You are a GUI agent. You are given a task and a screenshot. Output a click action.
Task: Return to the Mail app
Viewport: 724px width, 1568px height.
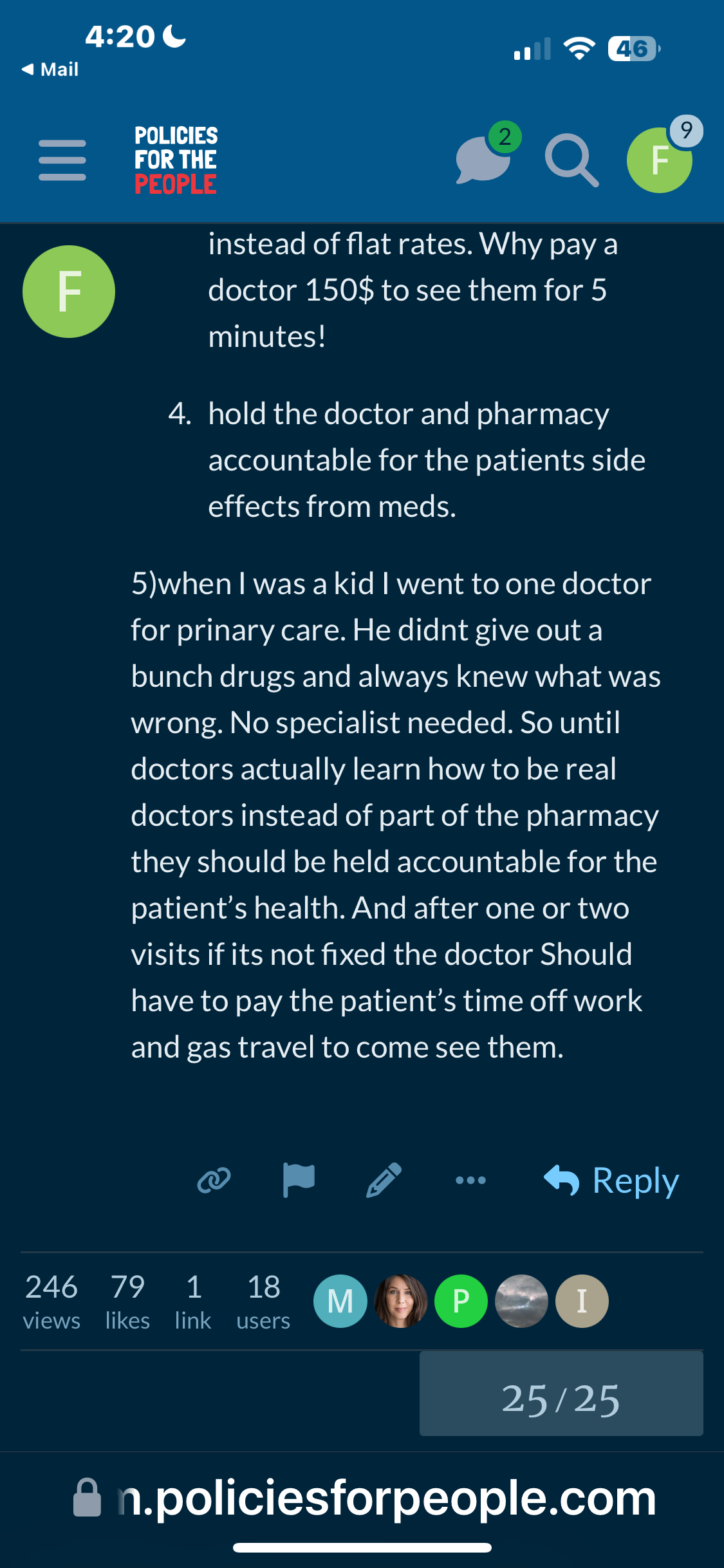(x=50, y=69)
